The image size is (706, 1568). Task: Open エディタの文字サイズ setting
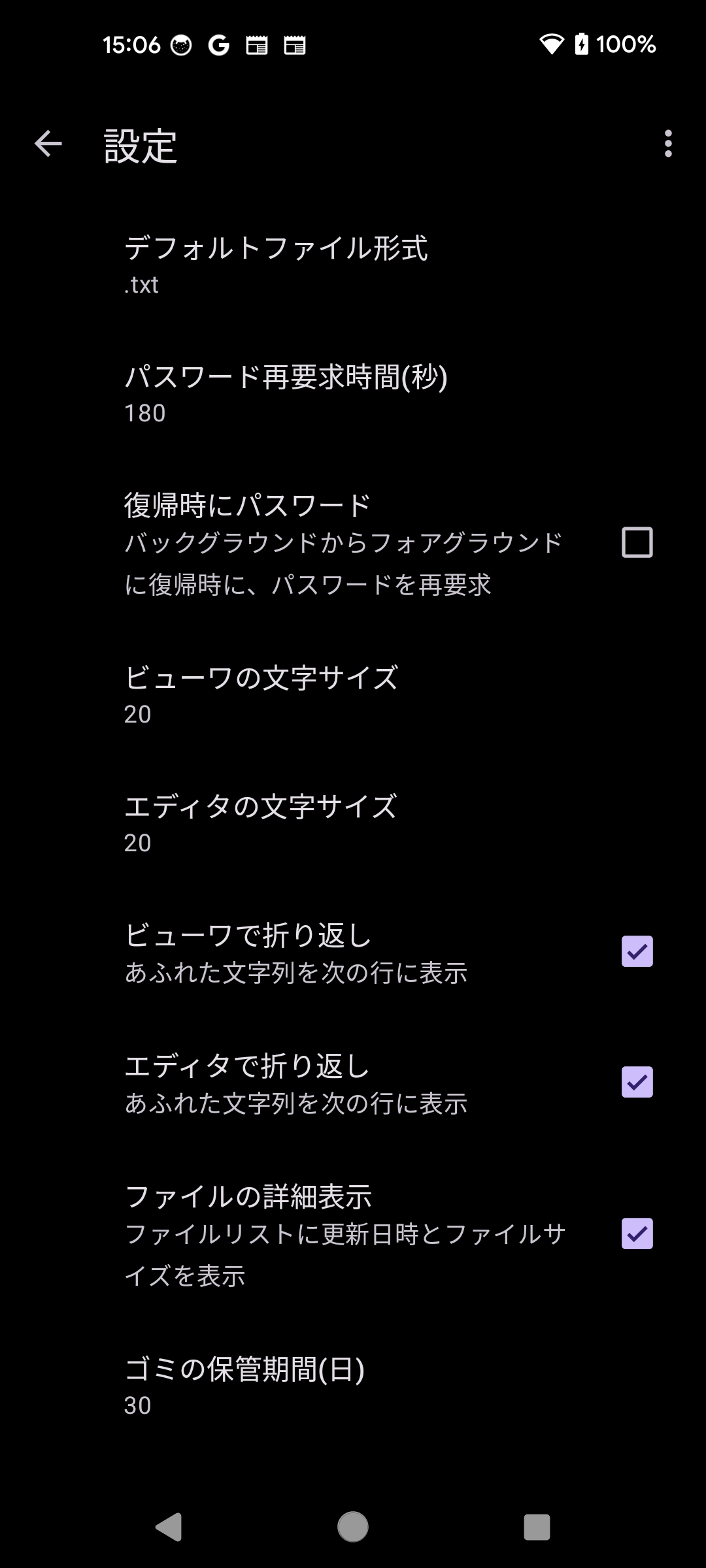click(x=353, y=825)
